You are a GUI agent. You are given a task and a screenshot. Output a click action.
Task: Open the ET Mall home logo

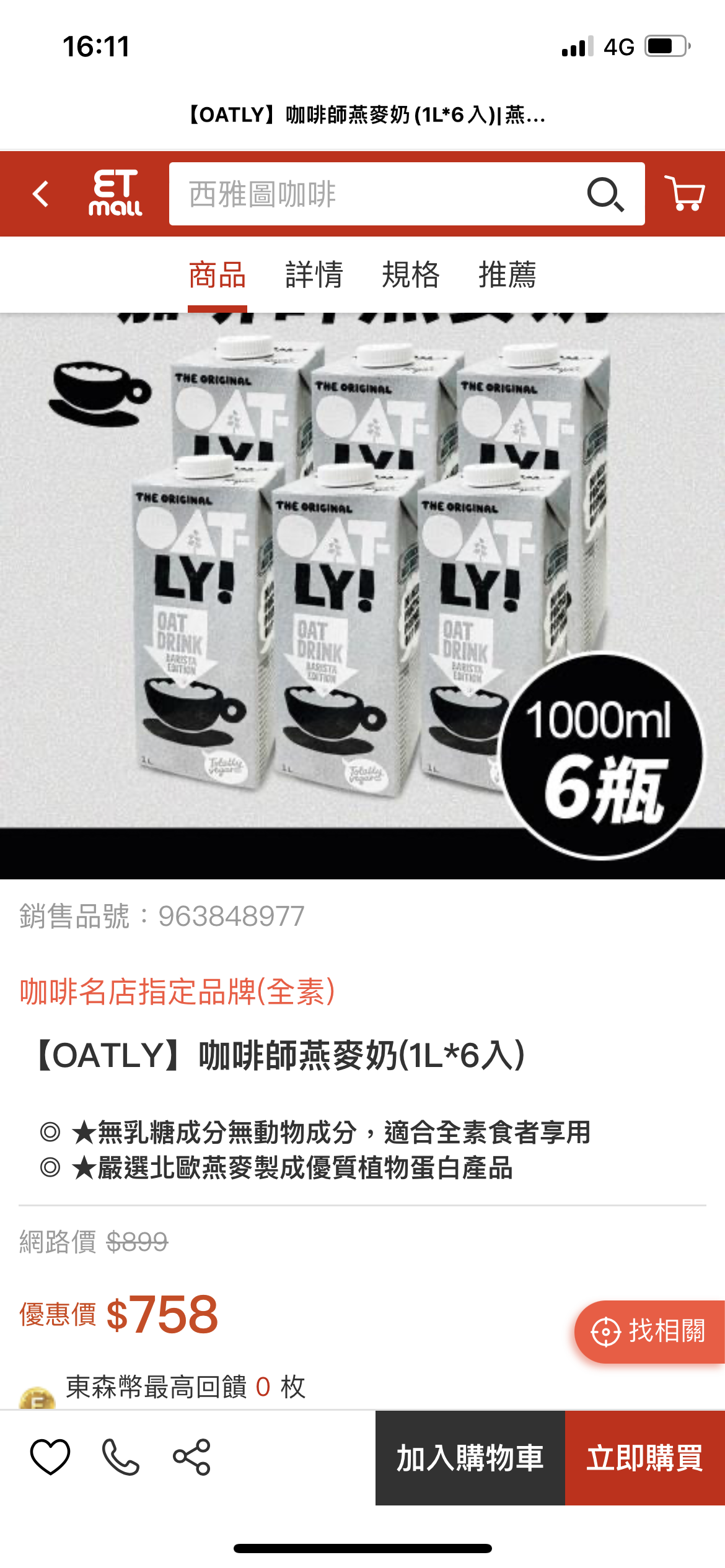[115, 194]
